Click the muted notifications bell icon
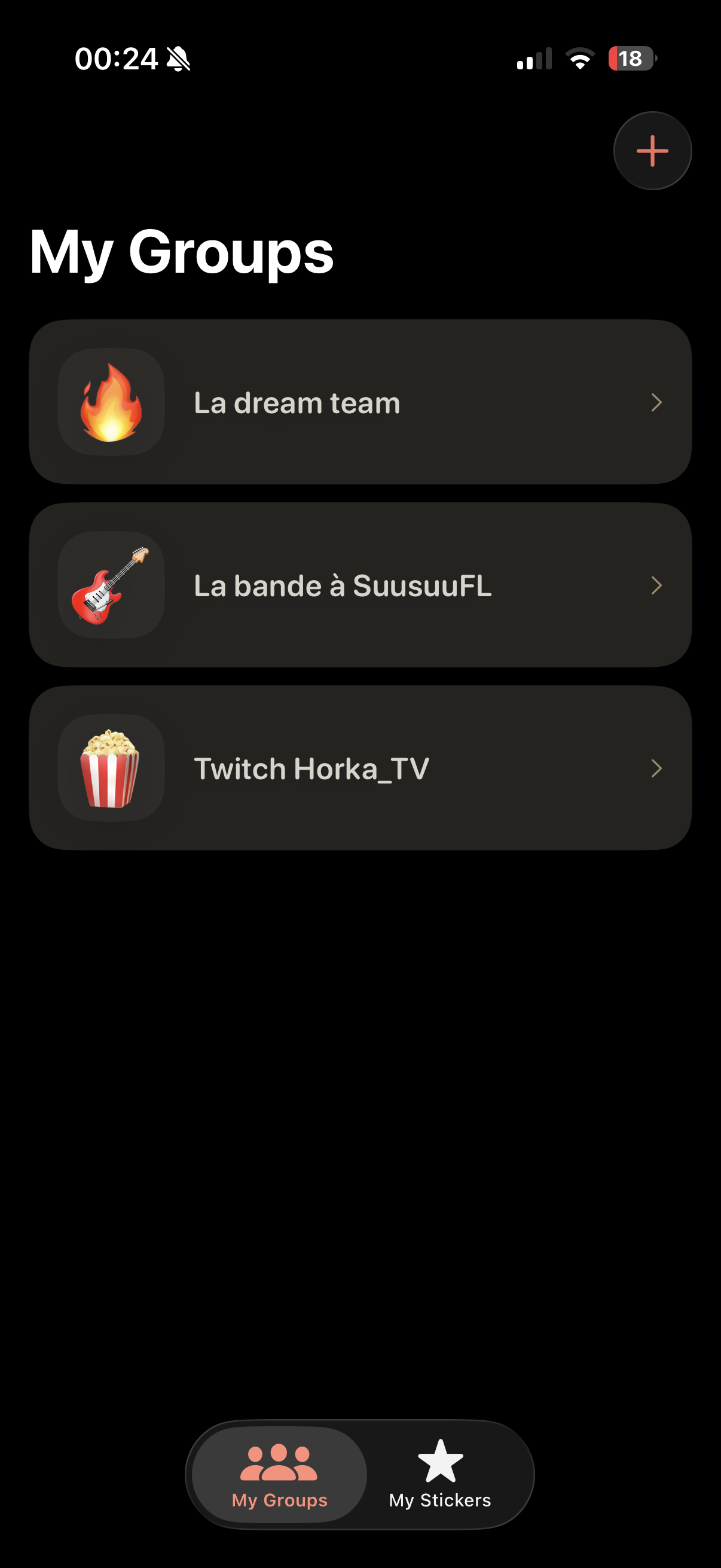This screenshot has height=1568, width=721. click(x=177, y=58)
